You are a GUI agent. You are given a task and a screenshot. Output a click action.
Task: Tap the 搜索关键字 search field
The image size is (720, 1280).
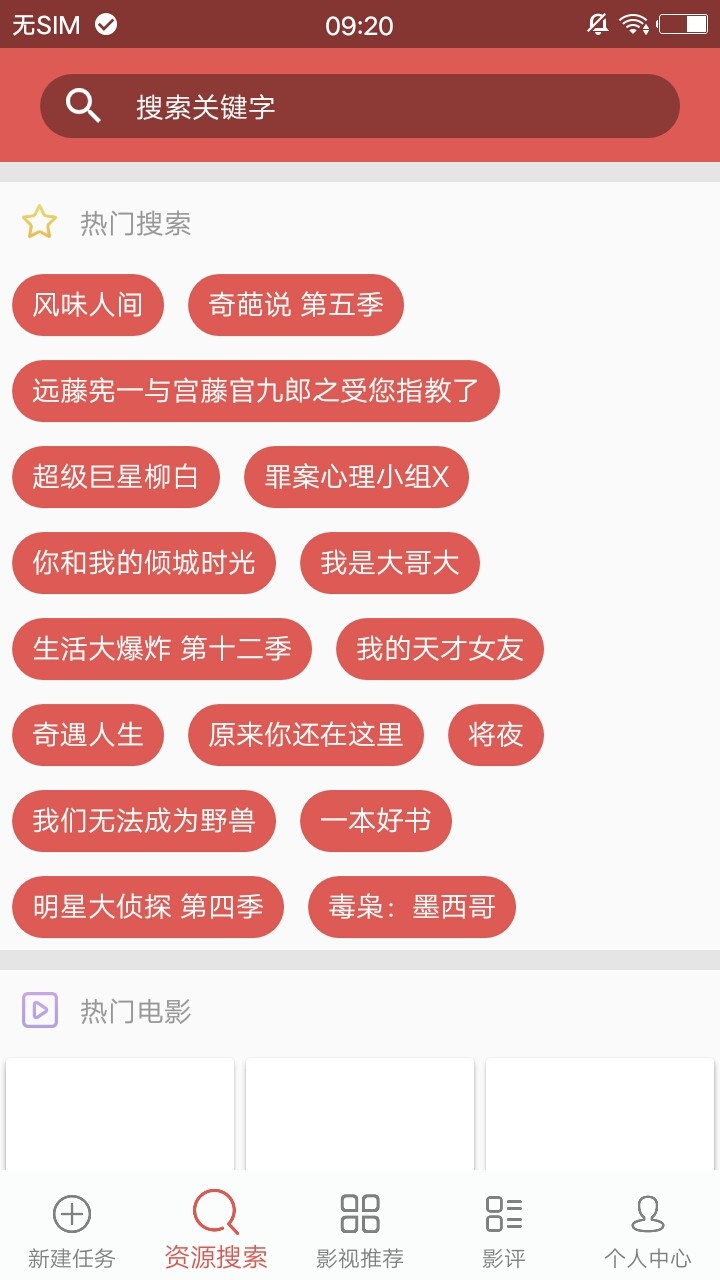click(360, 106)
